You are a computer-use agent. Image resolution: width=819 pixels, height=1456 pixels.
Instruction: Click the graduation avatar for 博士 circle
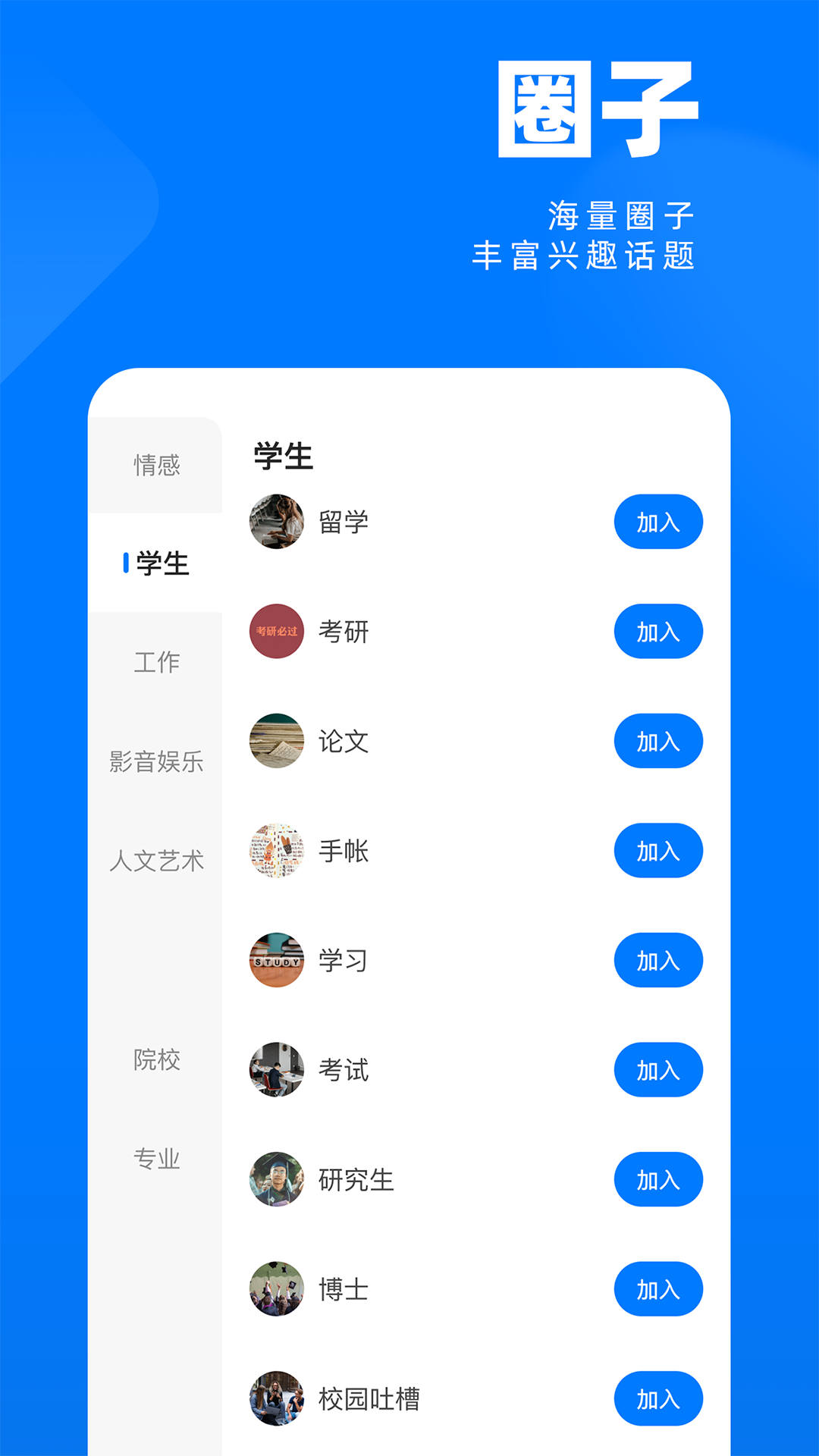coord(276,1288)
